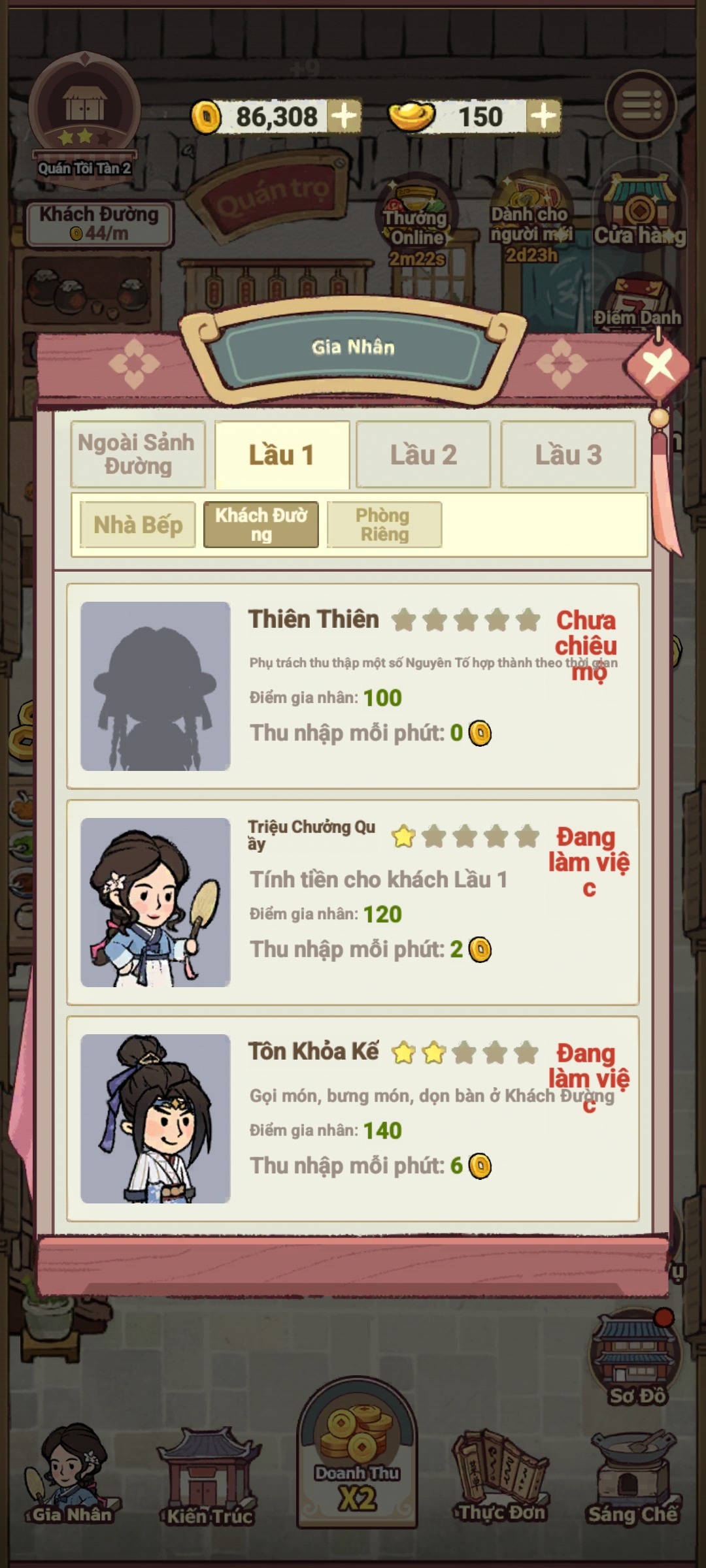The image size is (706, 1568).
Task: Select the Phòng Riêng sub-tab
Action: click(x=384, y=525)
